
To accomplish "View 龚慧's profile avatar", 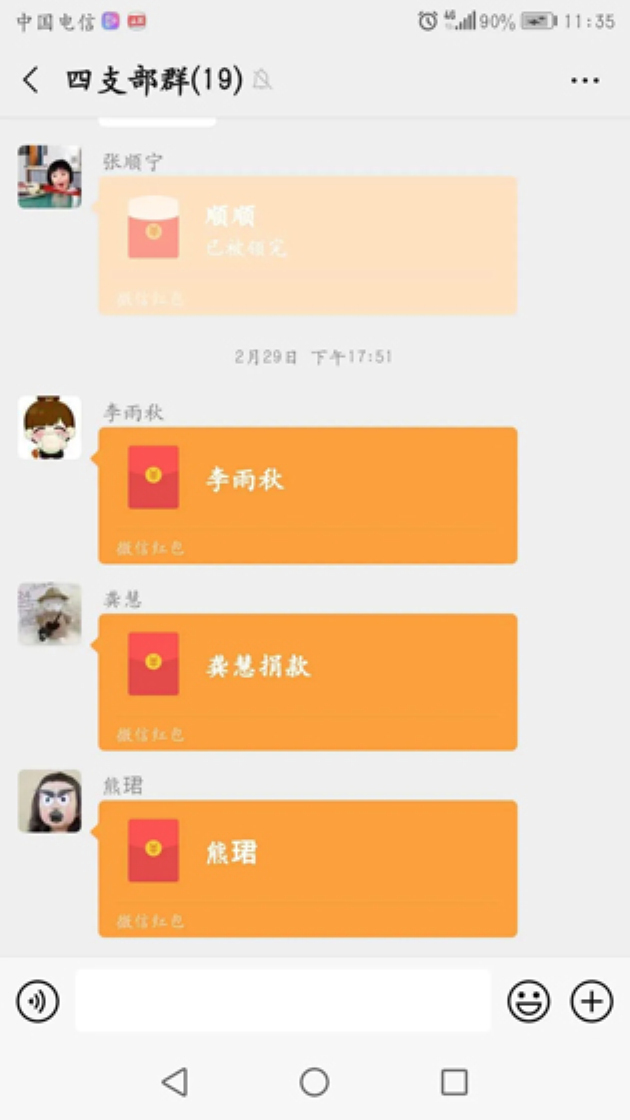I will (49, 614).
